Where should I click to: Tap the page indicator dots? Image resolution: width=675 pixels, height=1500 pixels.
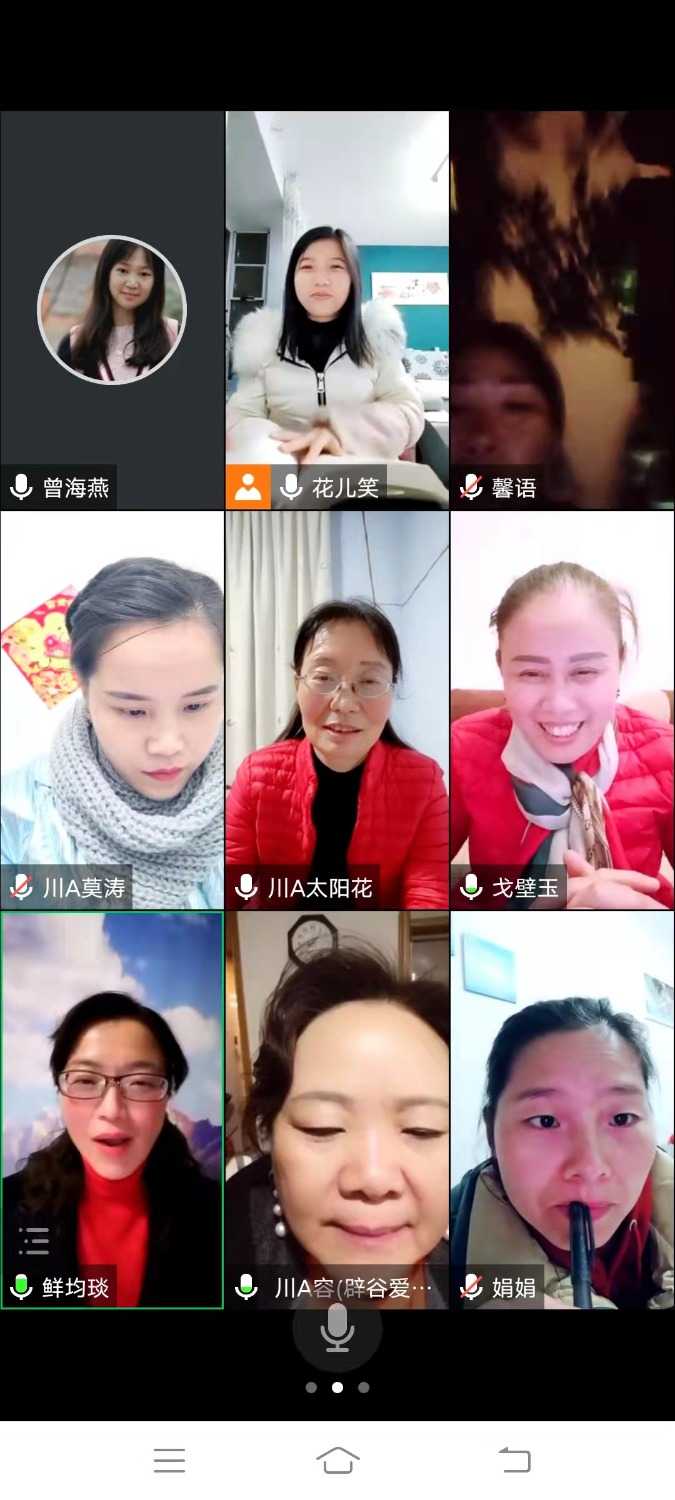[x=337, y=1387]
